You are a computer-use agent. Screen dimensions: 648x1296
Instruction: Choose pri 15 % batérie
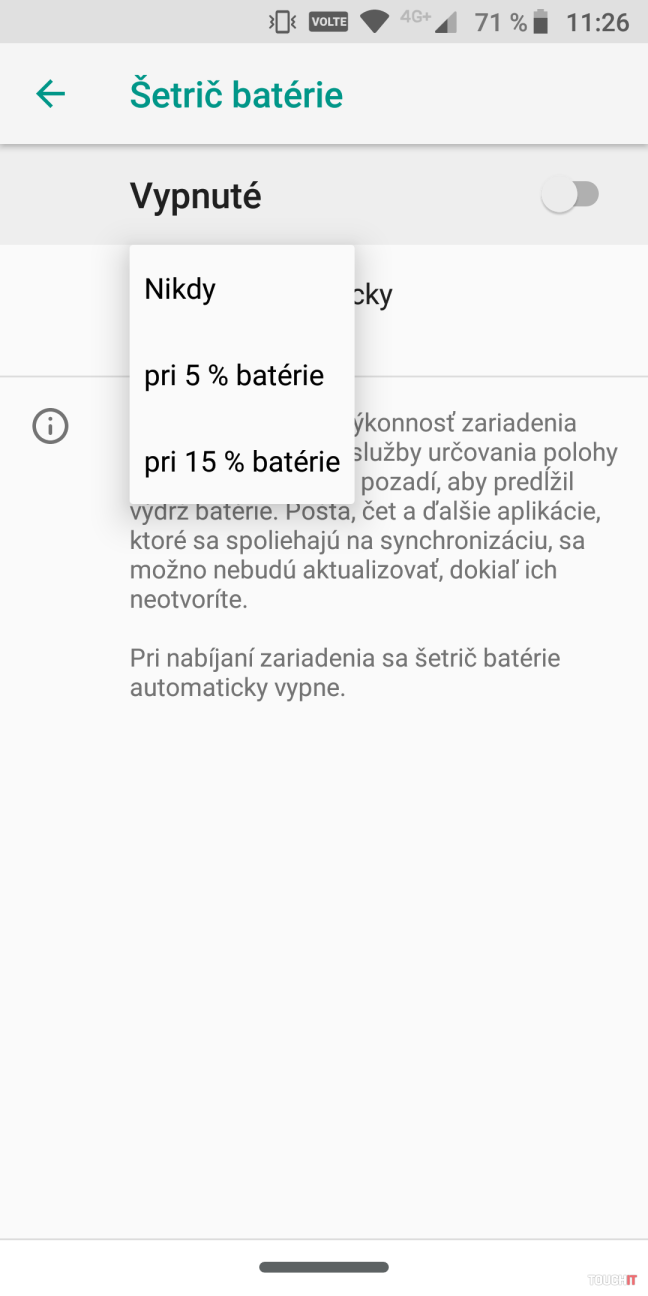[x=241, y=462]
